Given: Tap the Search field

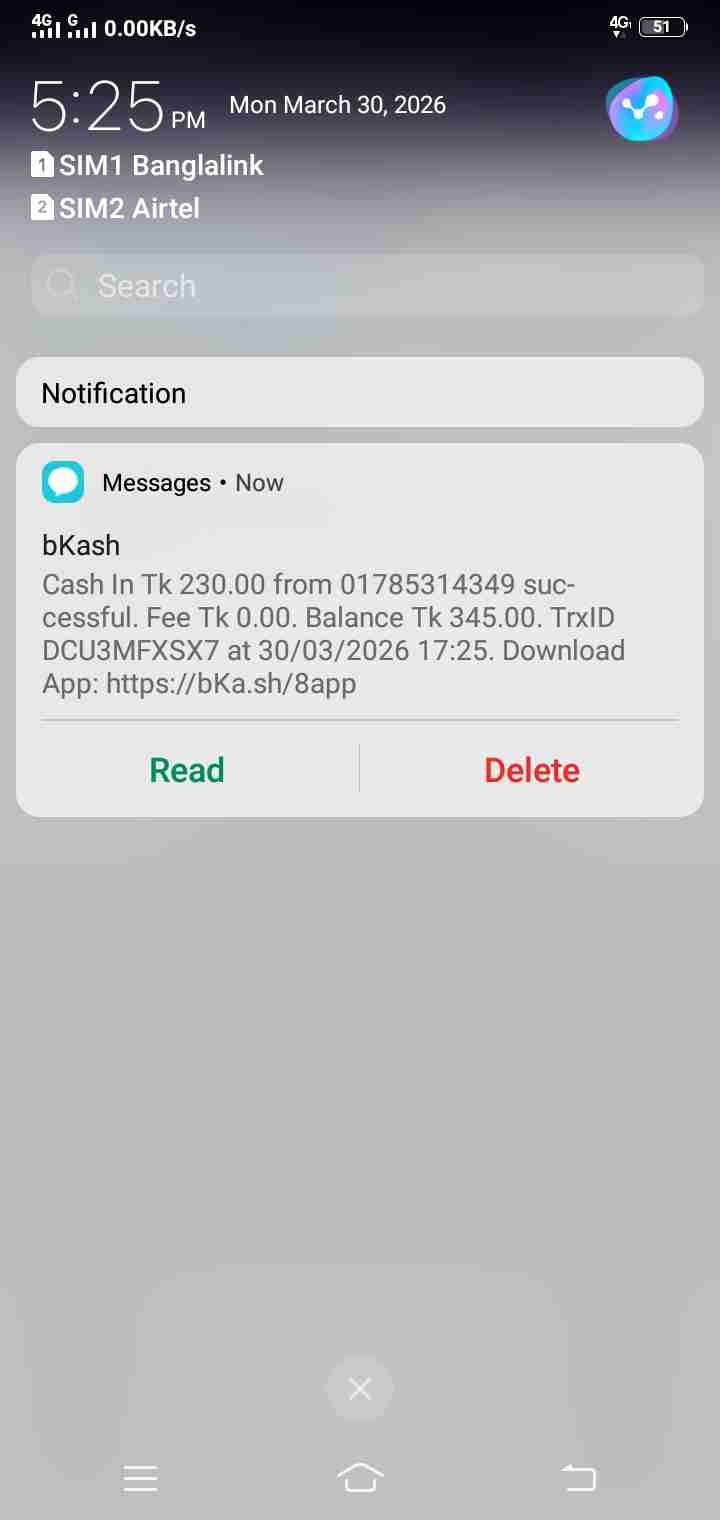Looking at the screenshot, I should point(368,286).
